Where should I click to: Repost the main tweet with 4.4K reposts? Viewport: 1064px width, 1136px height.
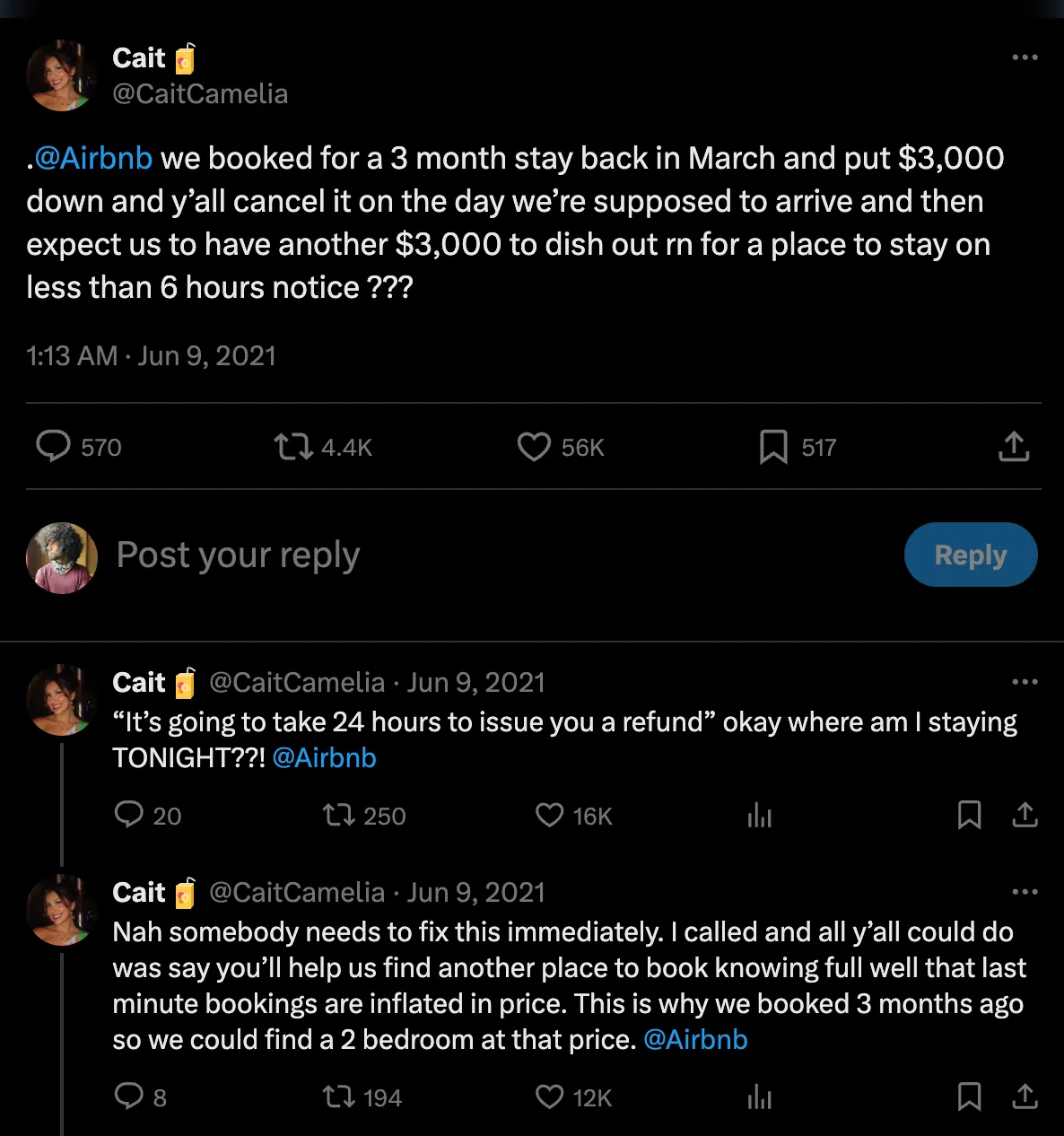click(293, 446)
